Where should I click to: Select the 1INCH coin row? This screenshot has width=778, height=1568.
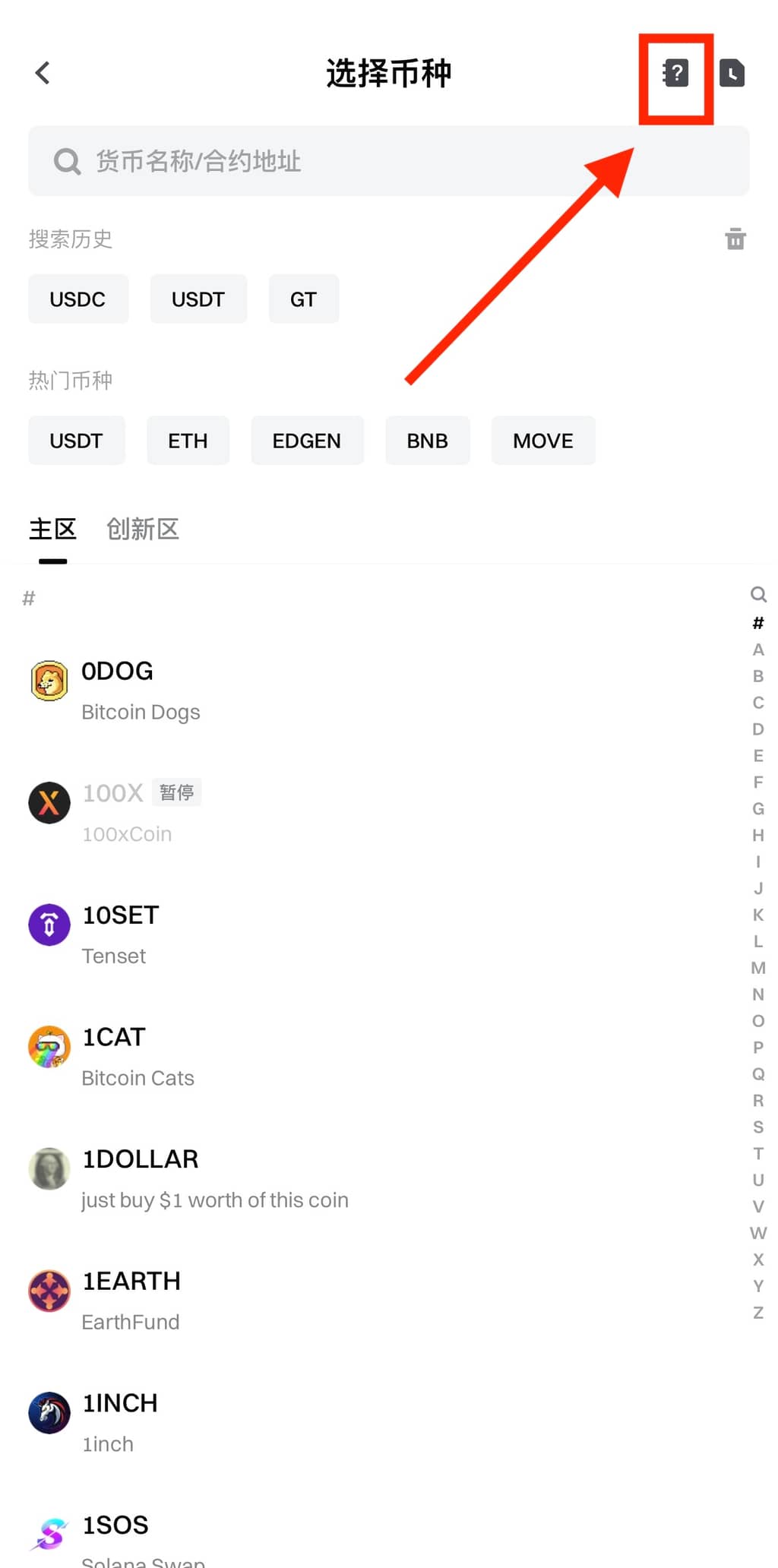120,1421
